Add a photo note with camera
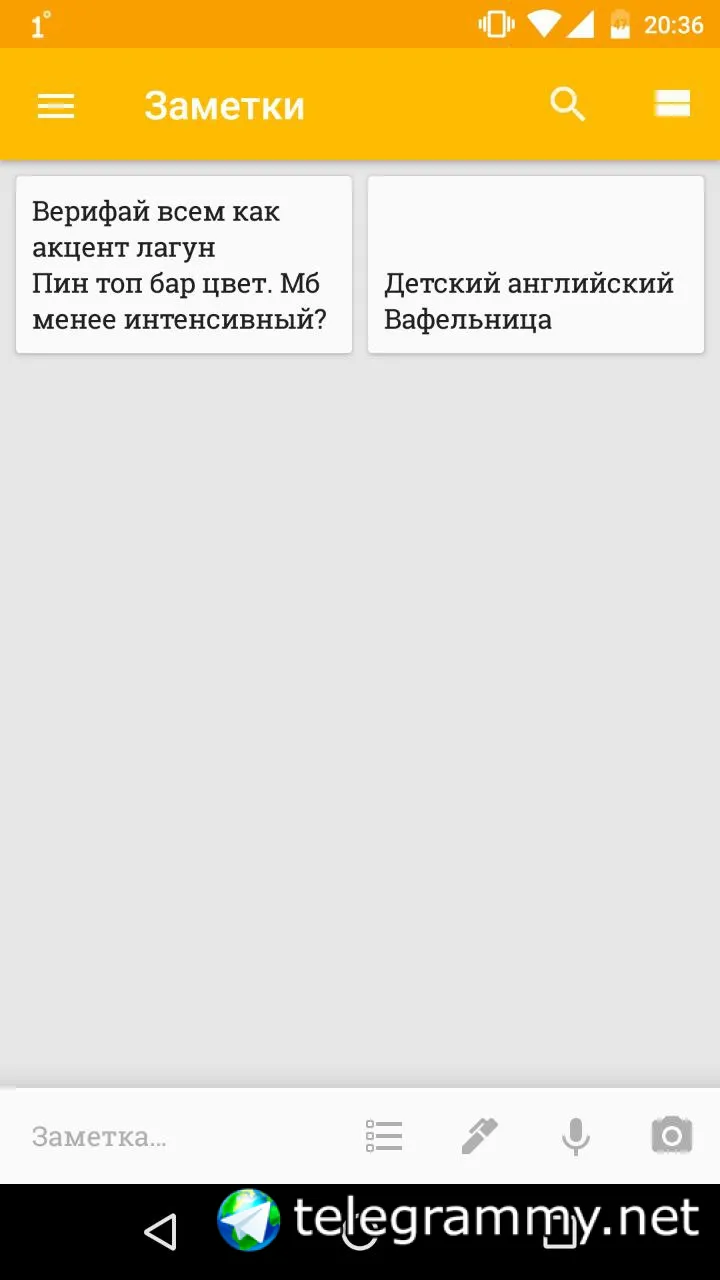The width and height of the screenshot is (720, 1280). point(671,1136)
